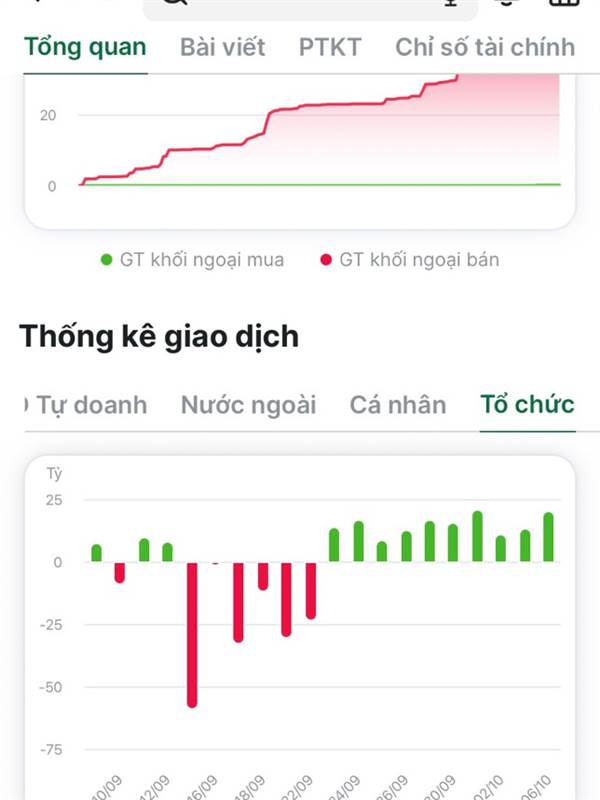
Task: Toggle GT khối ngoại bán legend
Action: (x=410, y=260)
